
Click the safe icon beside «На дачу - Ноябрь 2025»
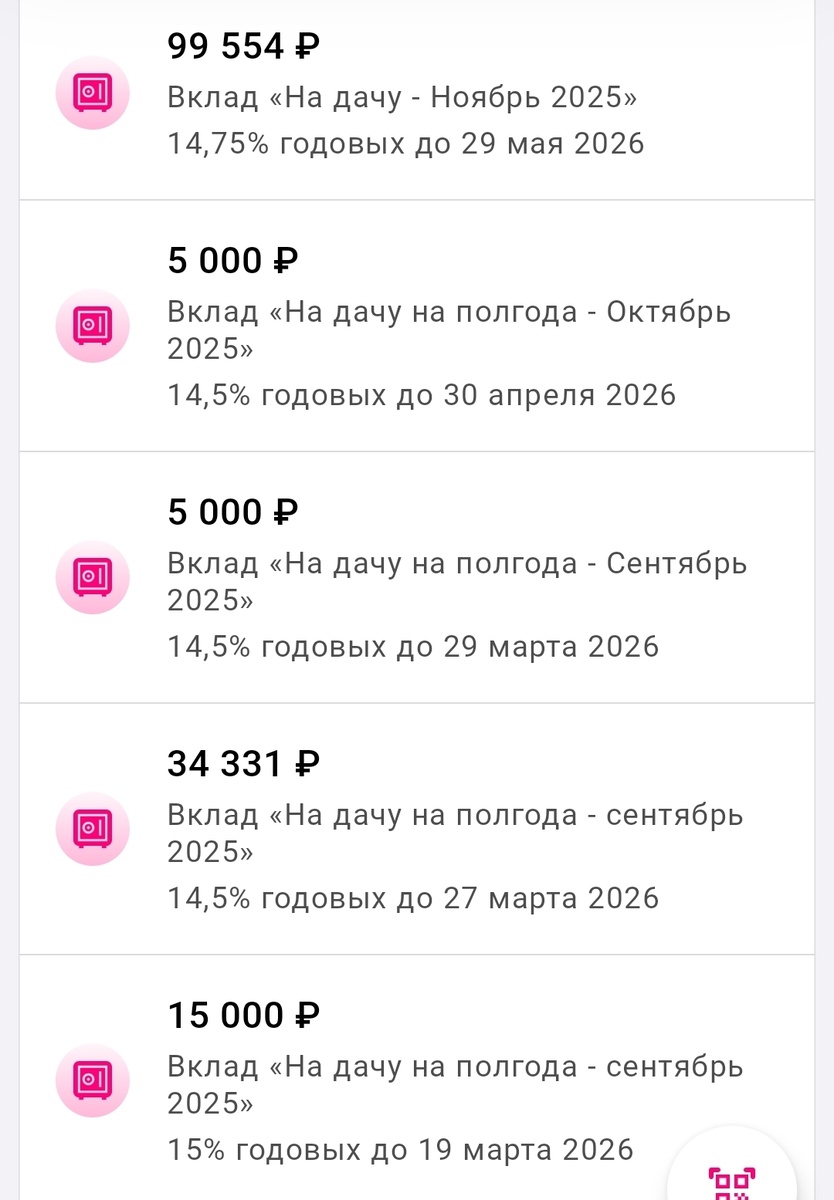point(92,92)
